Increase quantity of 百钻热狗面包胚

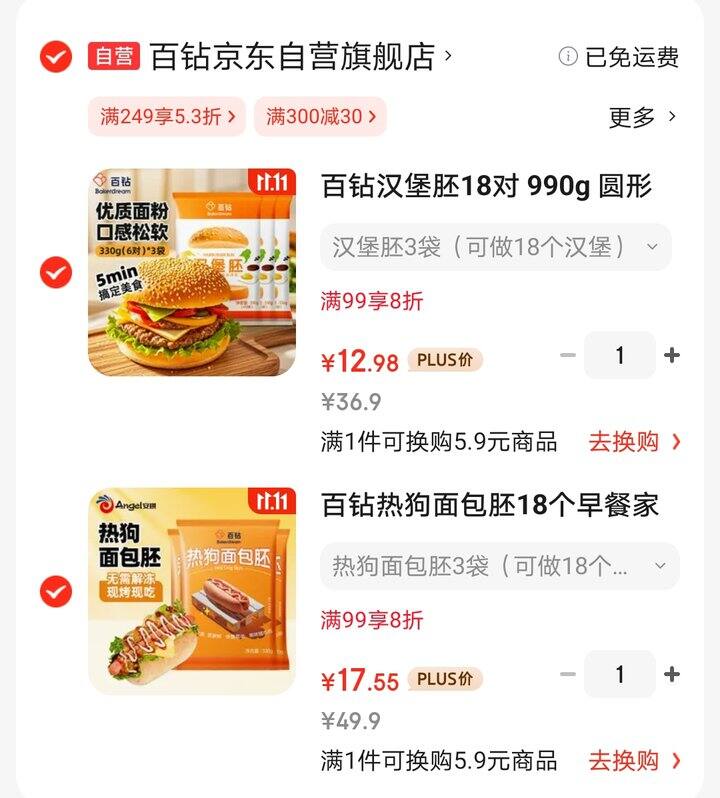tap(672, 674)
